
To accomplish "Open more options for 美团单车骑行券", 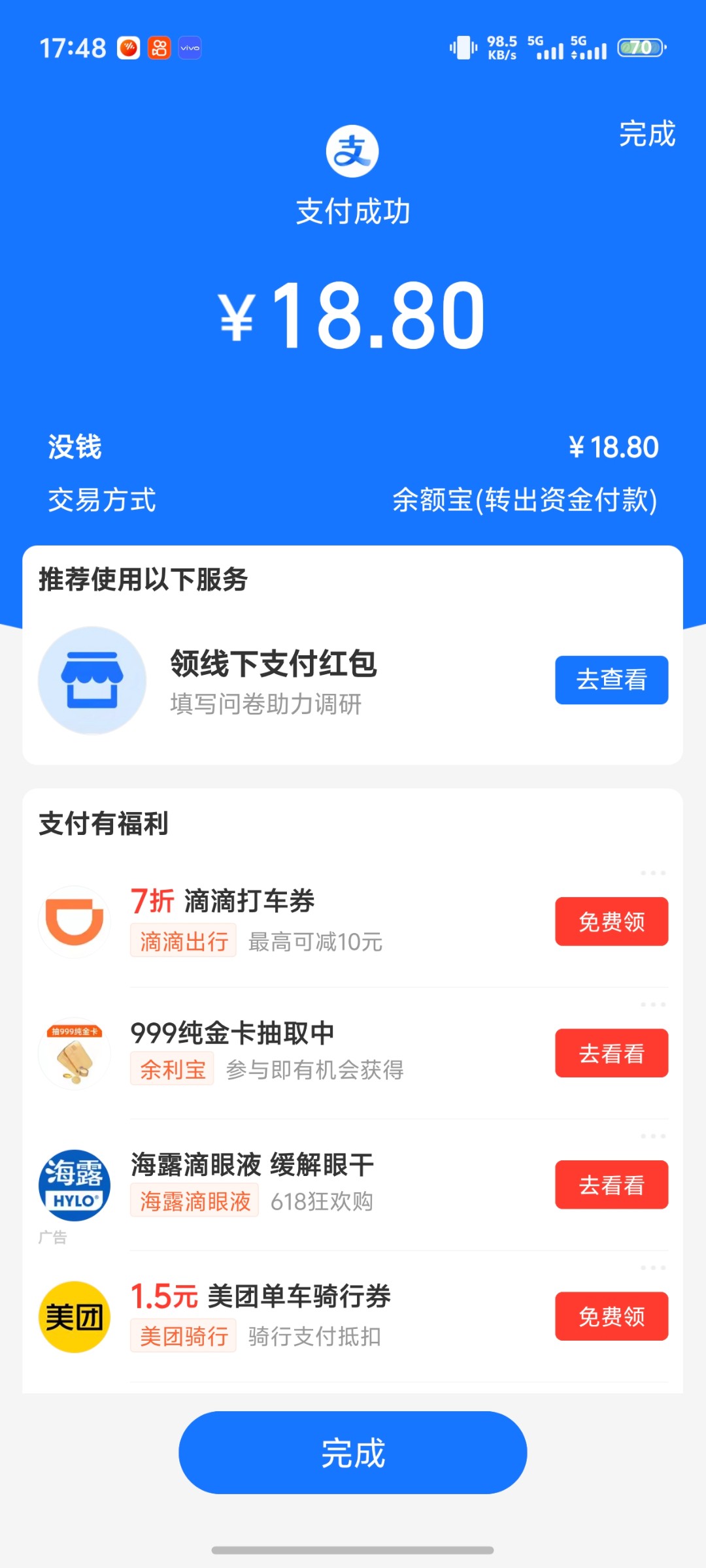I will 653,1268.
